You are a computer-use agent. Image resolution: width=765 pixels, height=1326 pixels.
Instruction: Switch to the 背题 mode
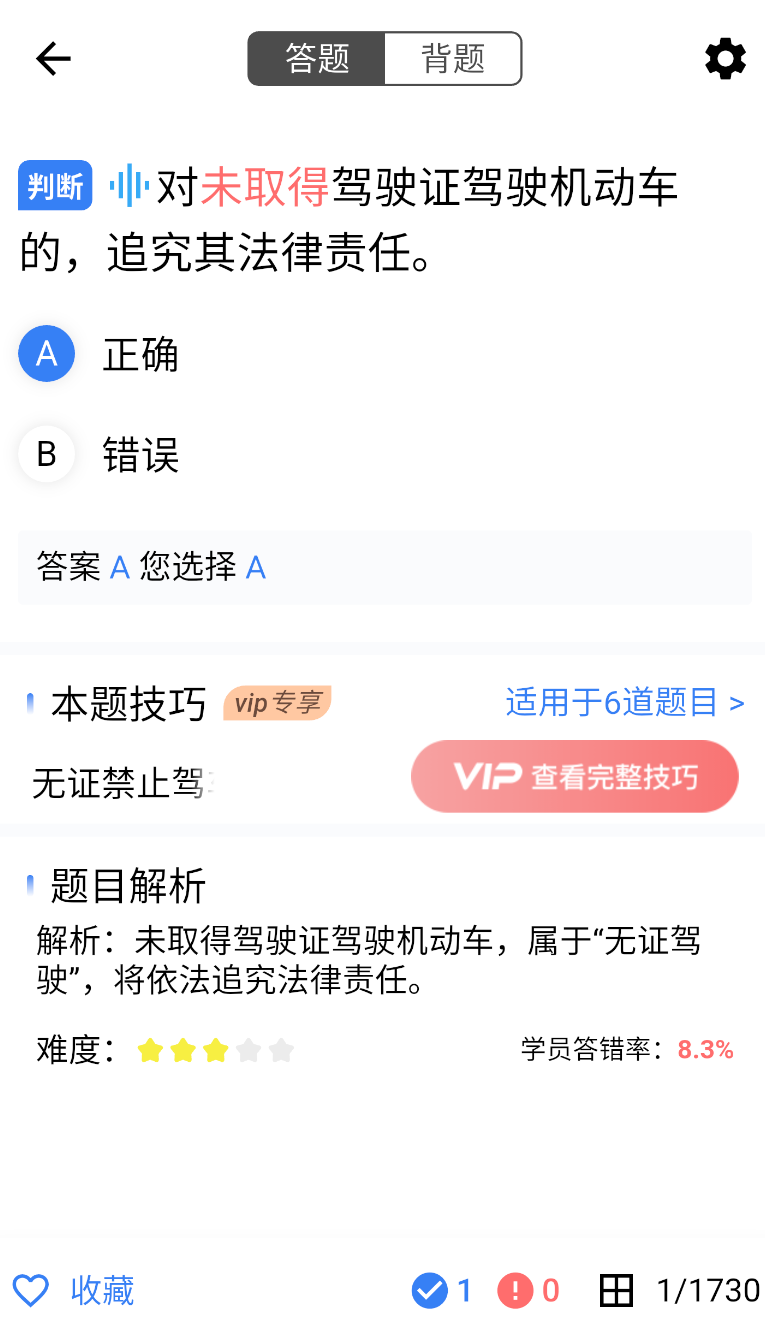tap(453, 58)
